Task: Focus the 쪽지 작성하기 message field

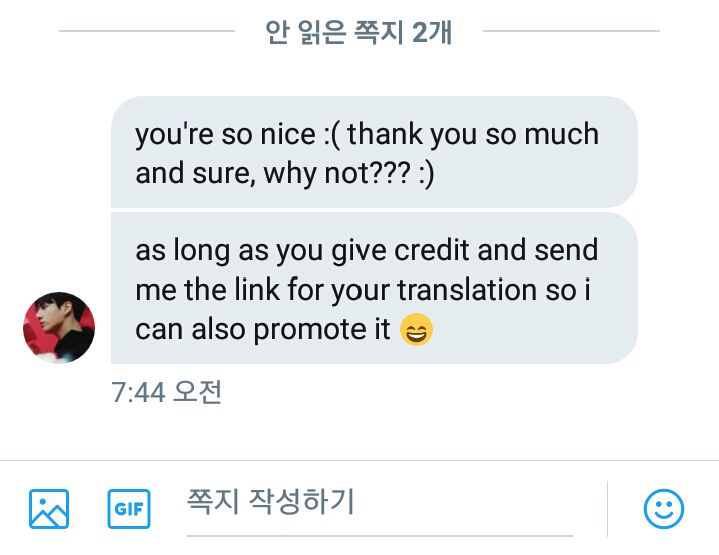Action: tap(380, 503)
